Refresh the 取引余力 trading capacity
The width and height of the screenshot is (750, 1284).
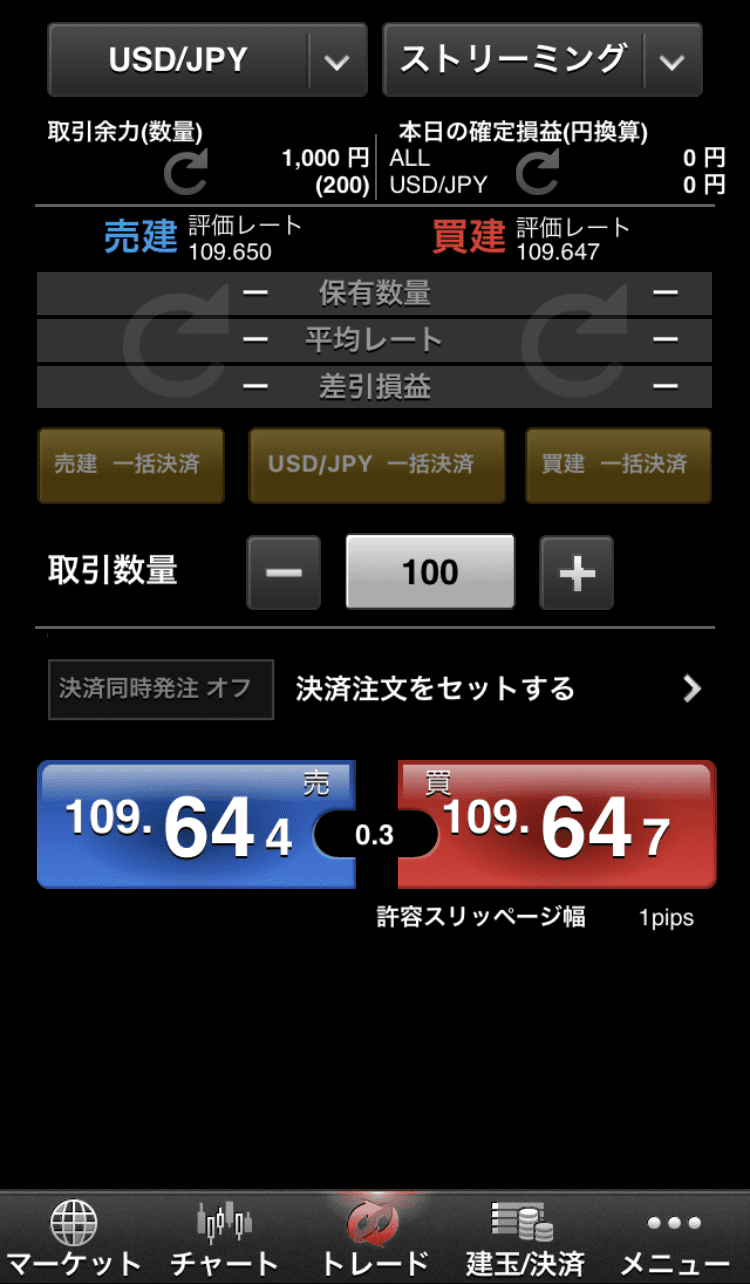pyautogui.click(x=186, y=173)
